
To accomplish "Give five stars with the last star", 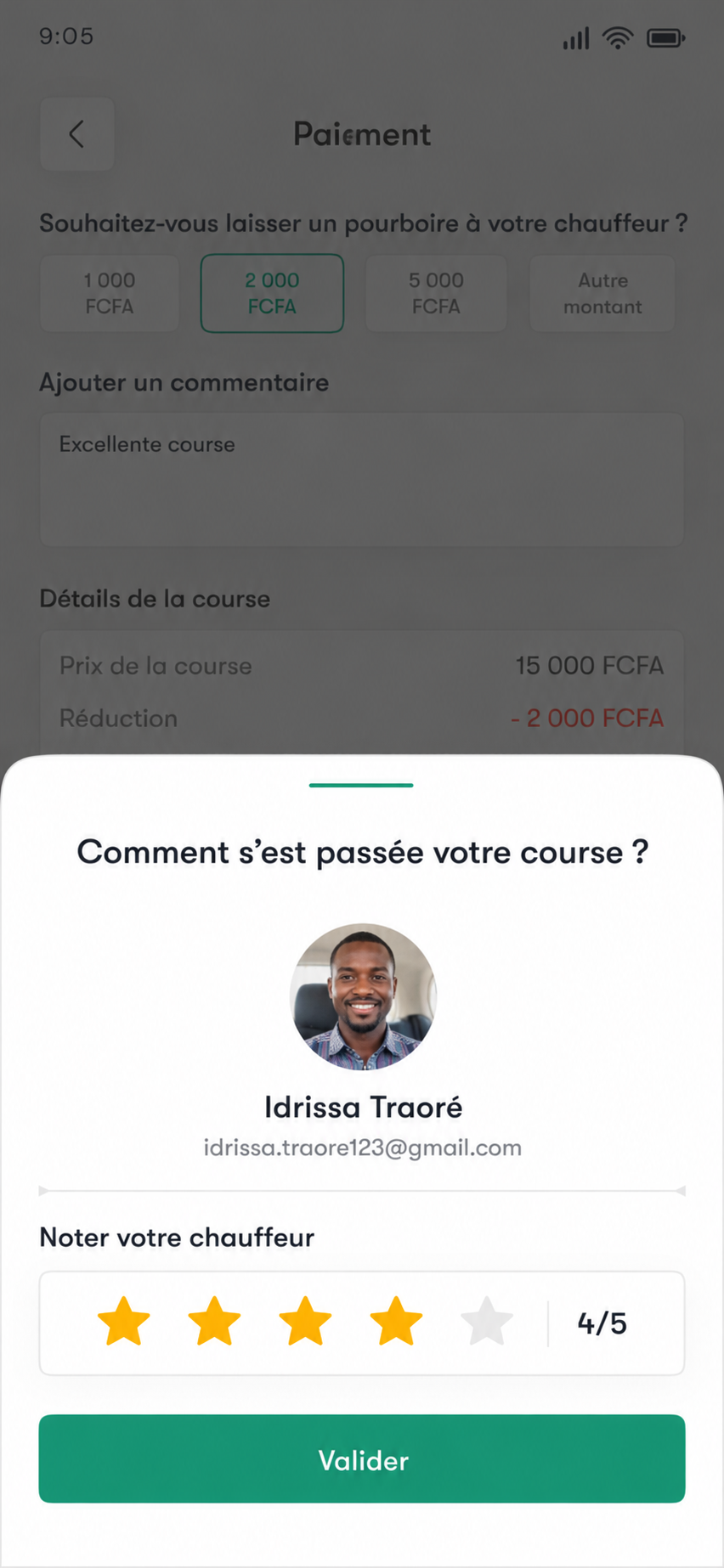I will (x=487, y=1322).
